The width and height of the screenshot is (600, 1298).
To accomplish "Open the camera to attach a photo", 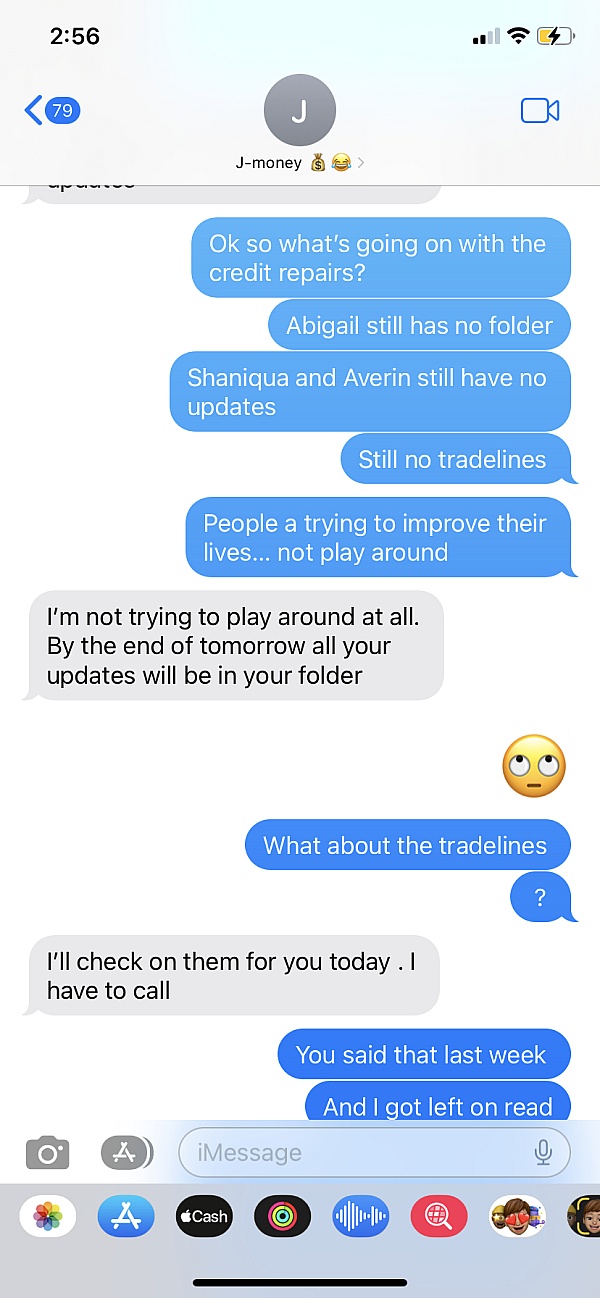I will pos(47,1153).
